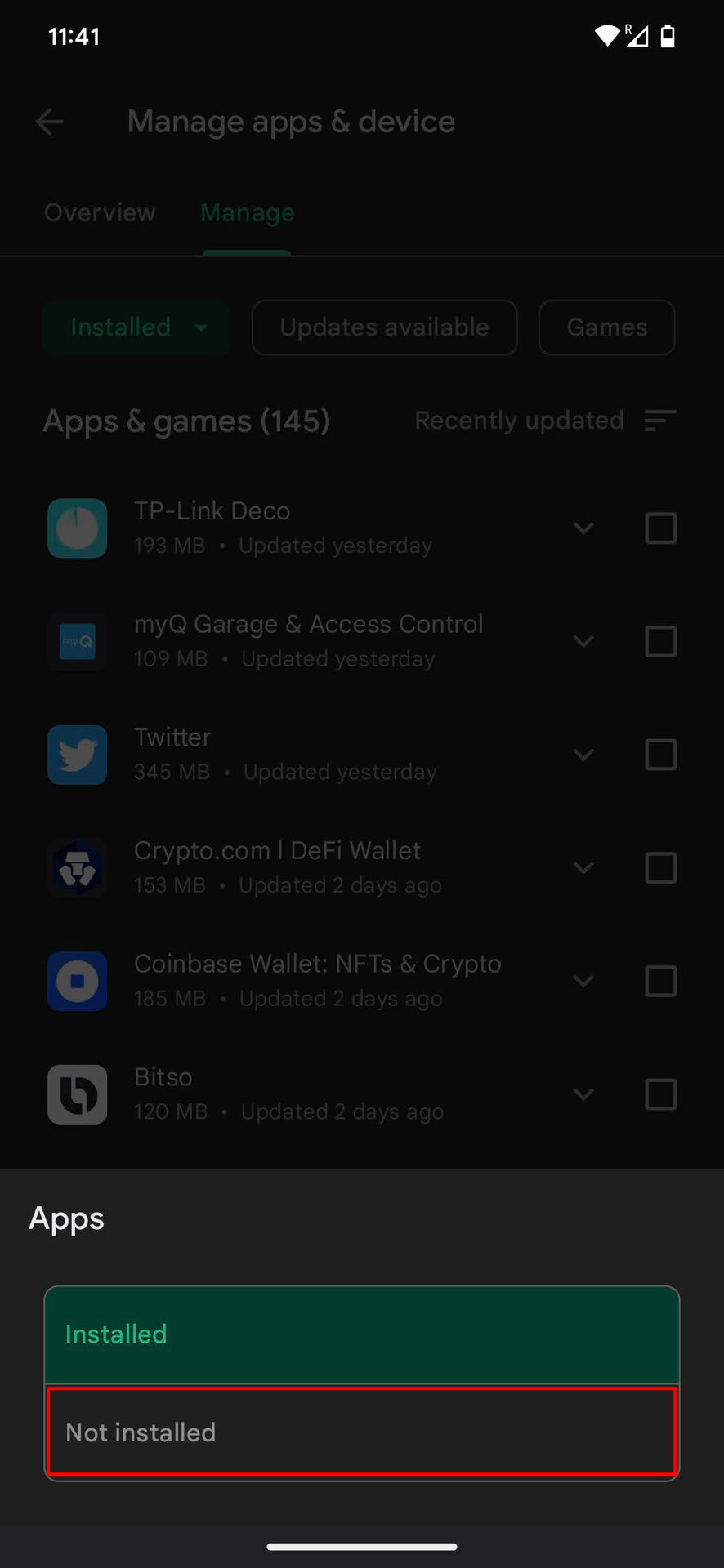The image size is (724, 1568).
Task: Choose the Not installed option
Action: click(x=361, y=1432)
